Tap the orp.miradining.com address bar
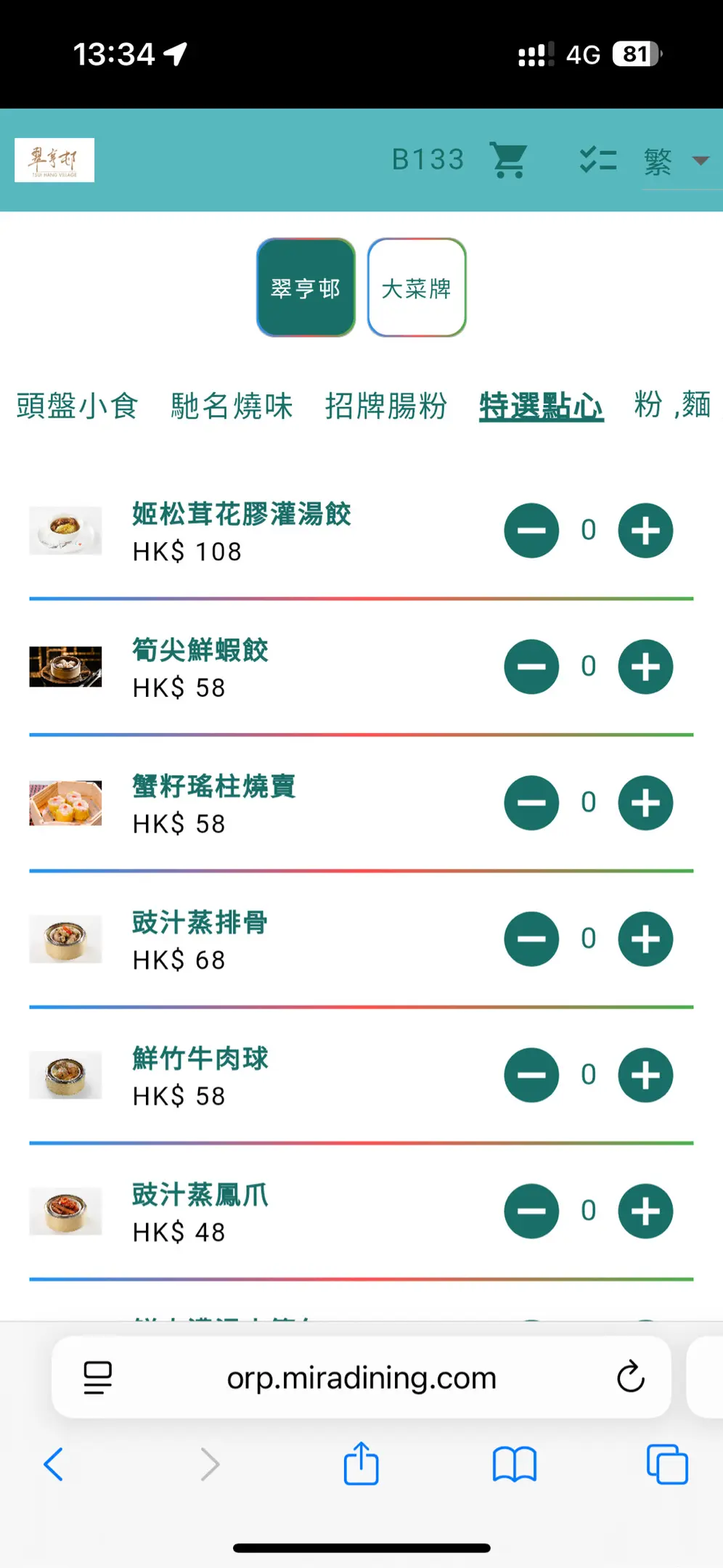Screen dimensions: 723x1568 coord(361,1377)
